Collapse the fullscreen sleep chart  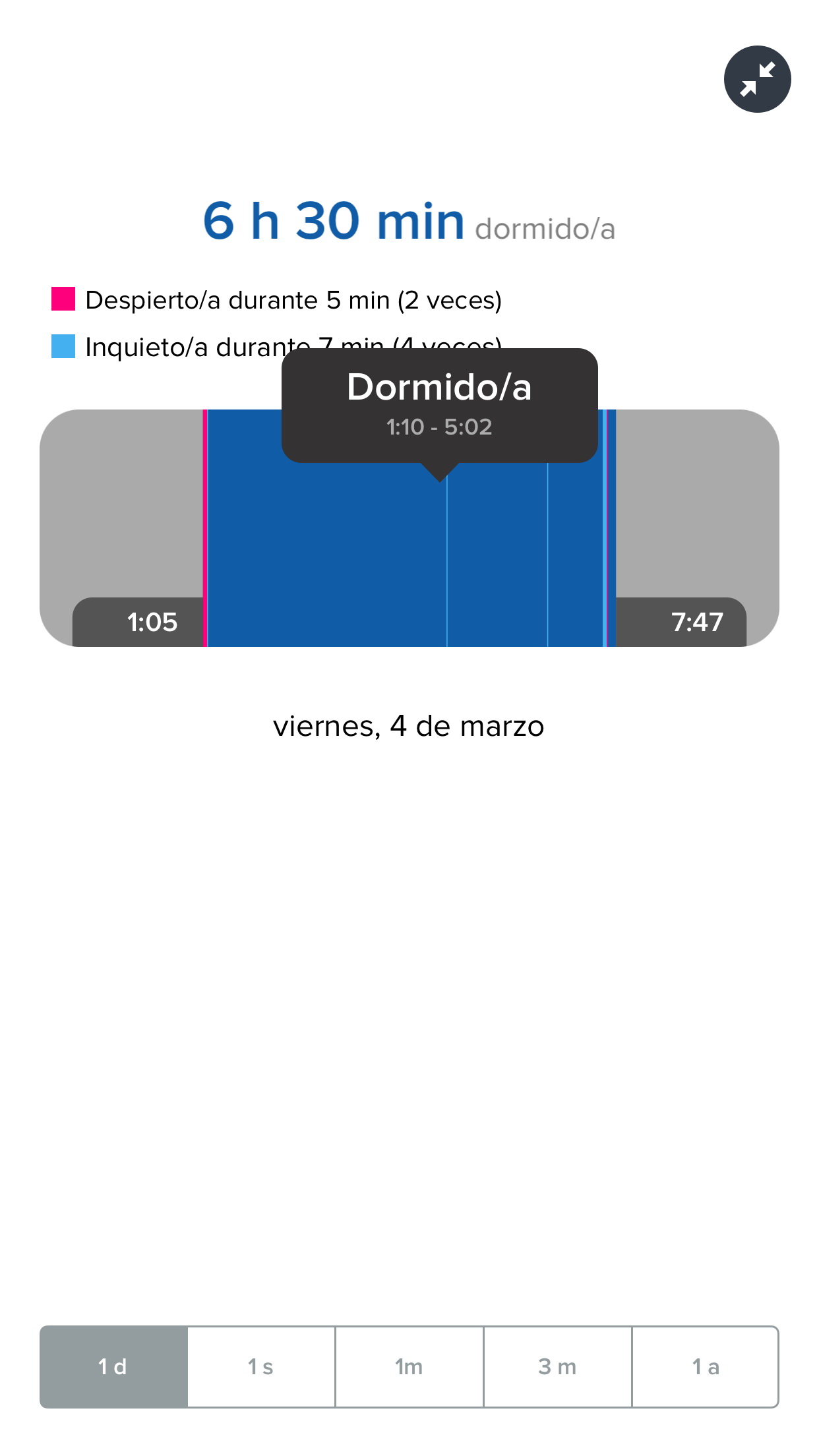coord(757,79)
